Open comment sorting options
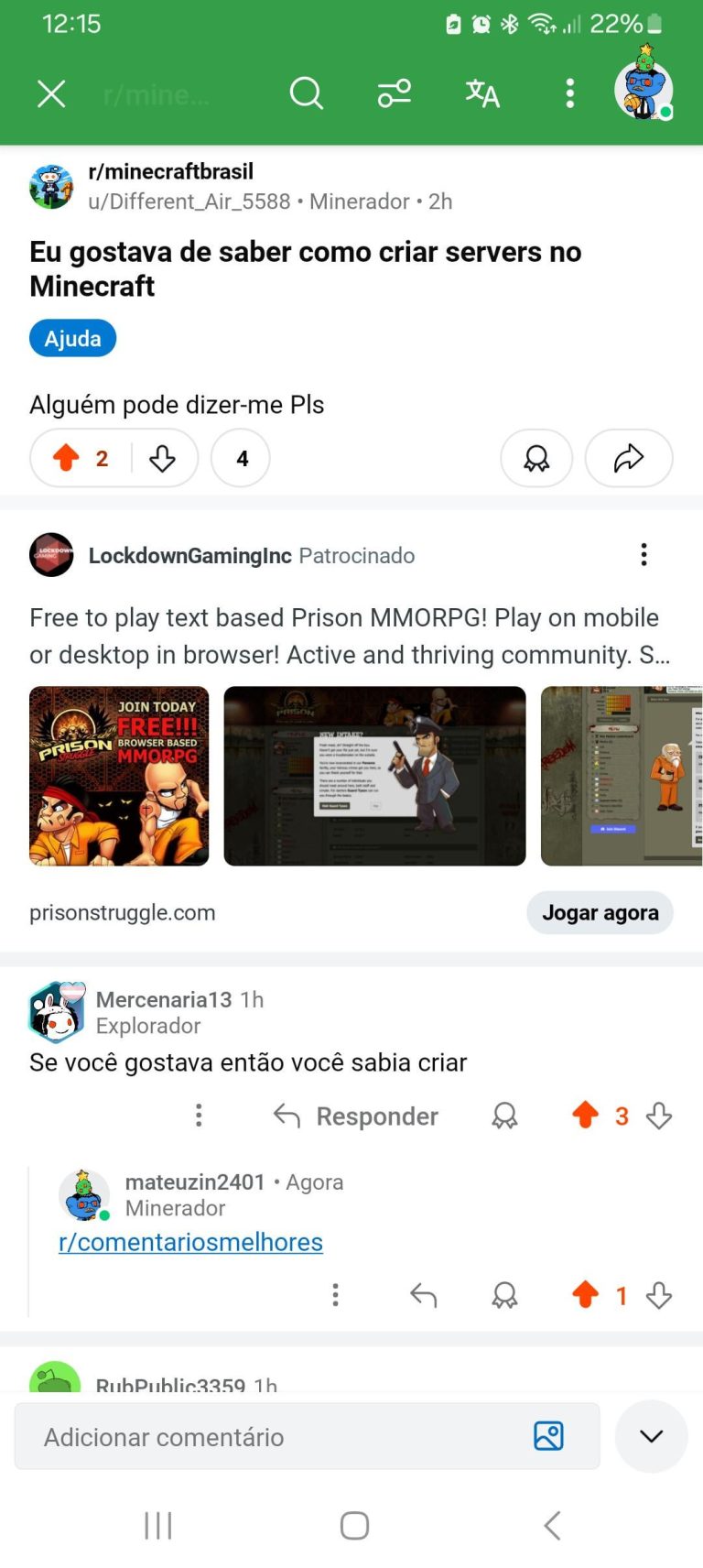703x1568 pixels. coord(395,93)
